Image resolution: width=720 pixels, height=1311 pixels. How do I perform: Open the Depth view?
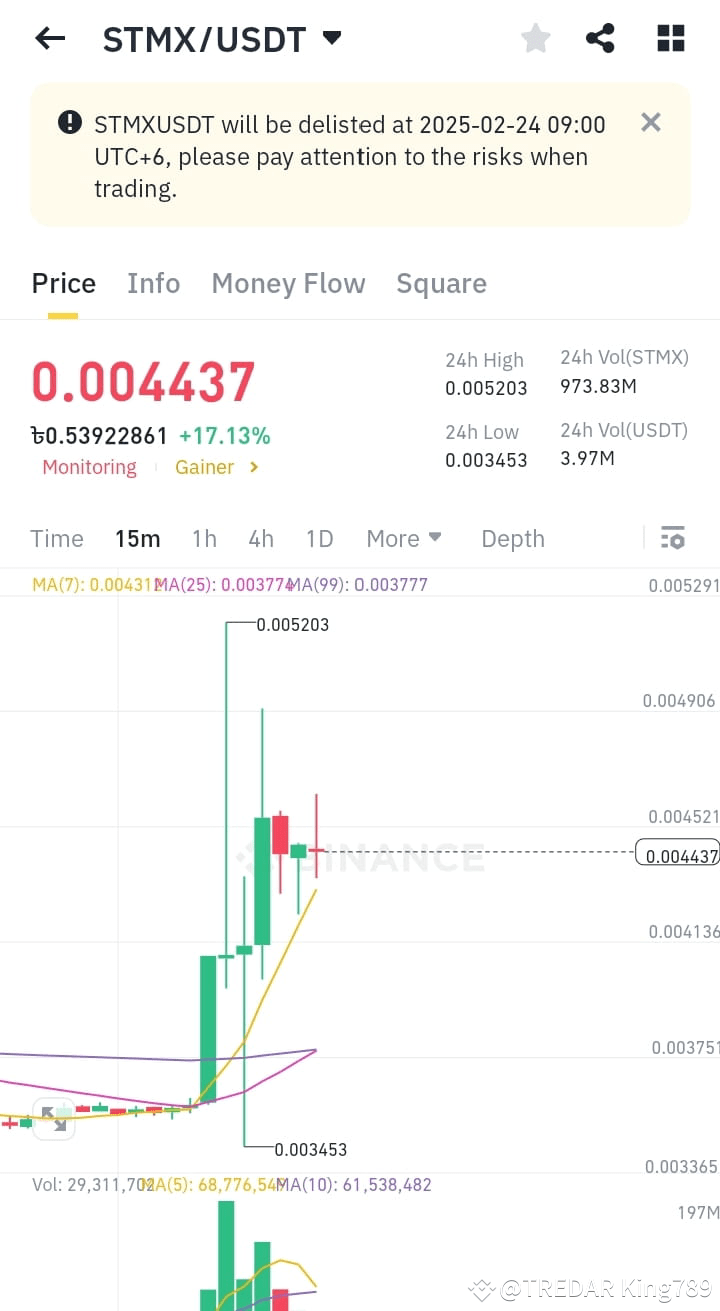[x=513, y=538]
